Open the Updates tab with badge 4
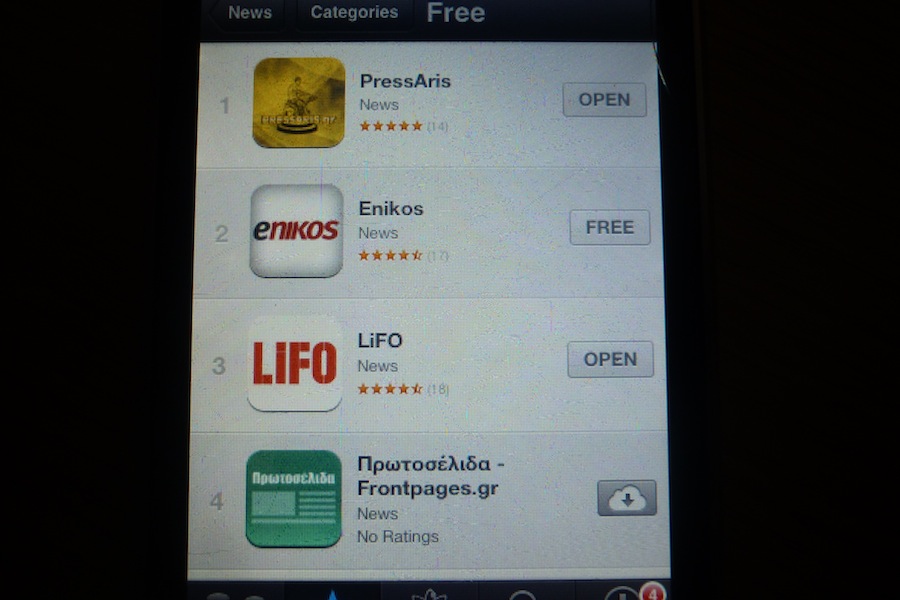Screen dimensions: 900x600 coord(625,592)
